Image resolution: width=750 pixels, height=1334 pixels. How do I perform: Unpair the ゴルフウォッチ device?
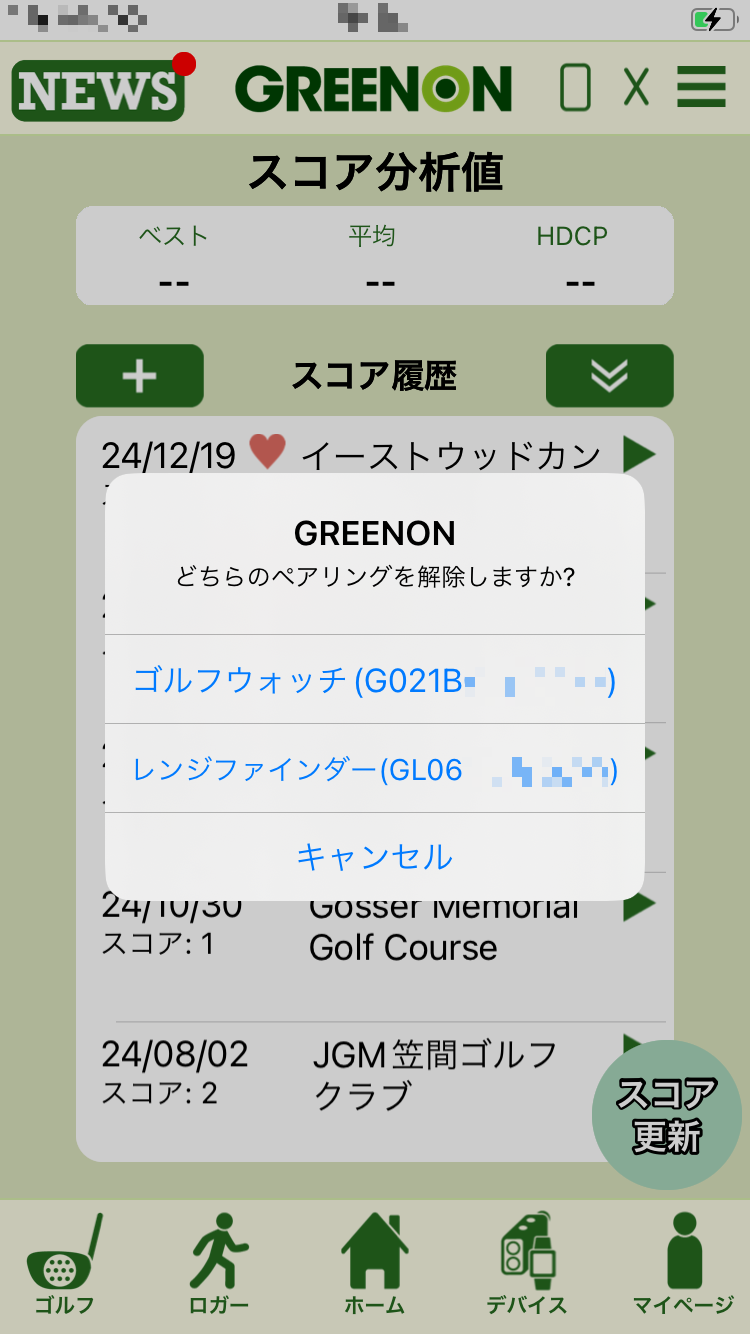pos(374,681)
